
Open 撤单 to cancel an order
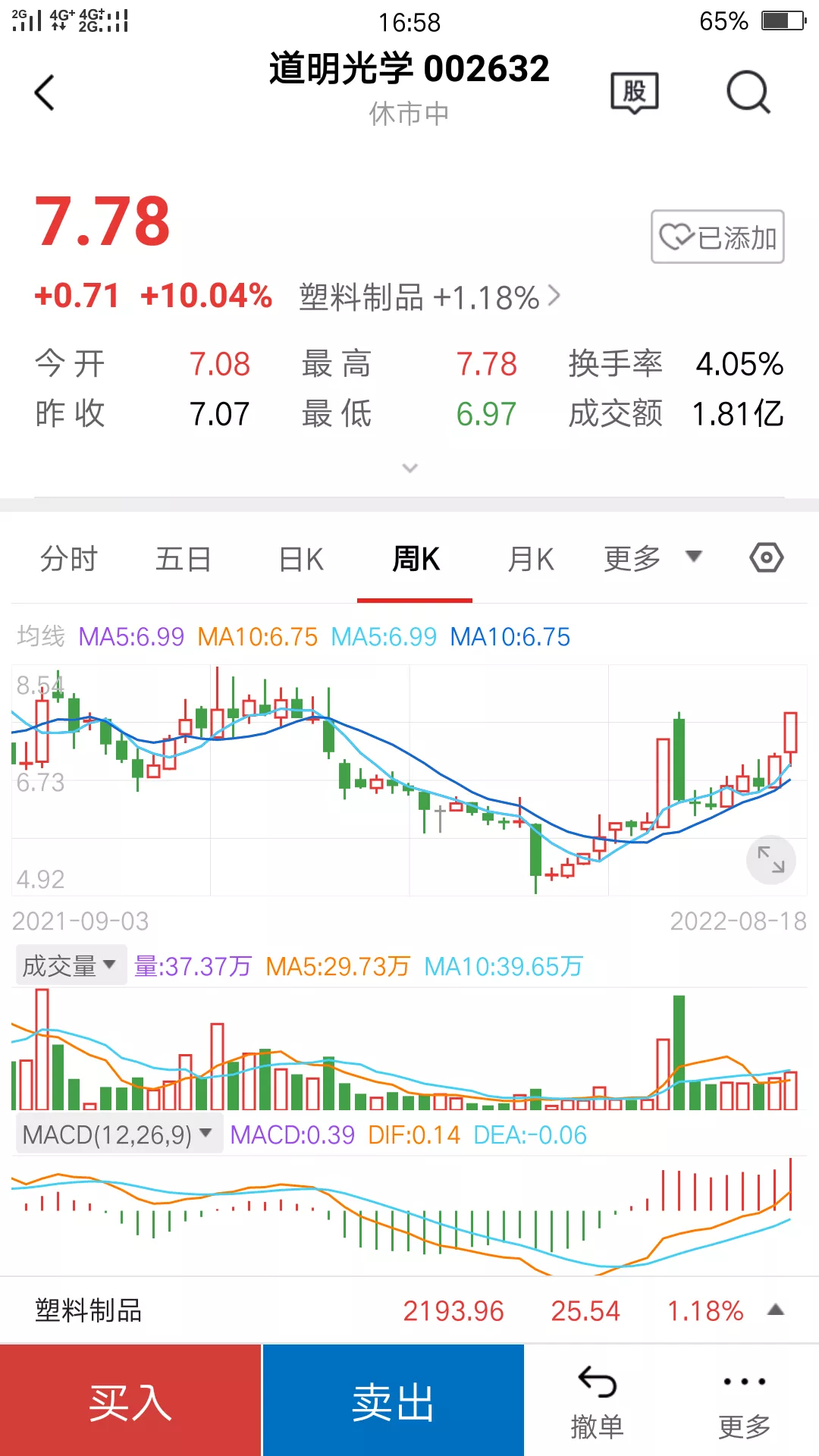click(597, 1402)
